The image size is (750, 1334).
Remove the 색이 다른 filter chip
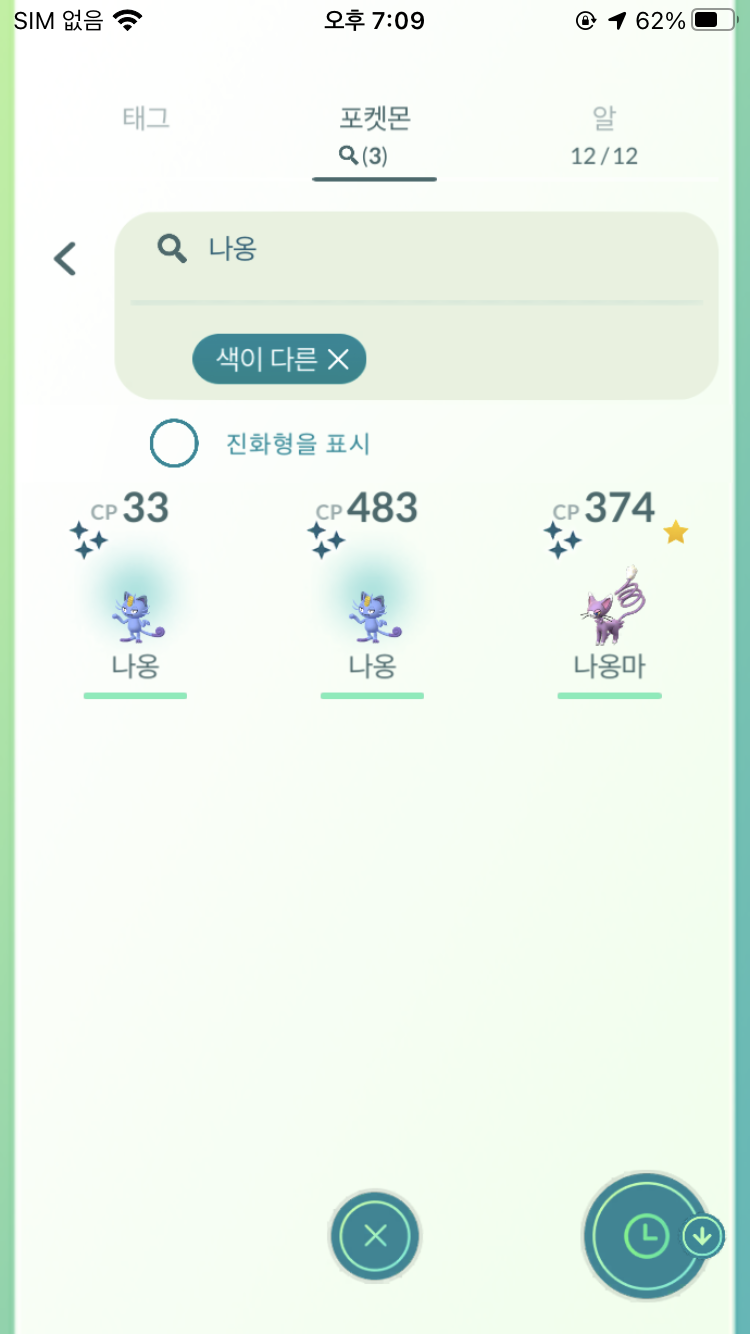pos(338,360)
